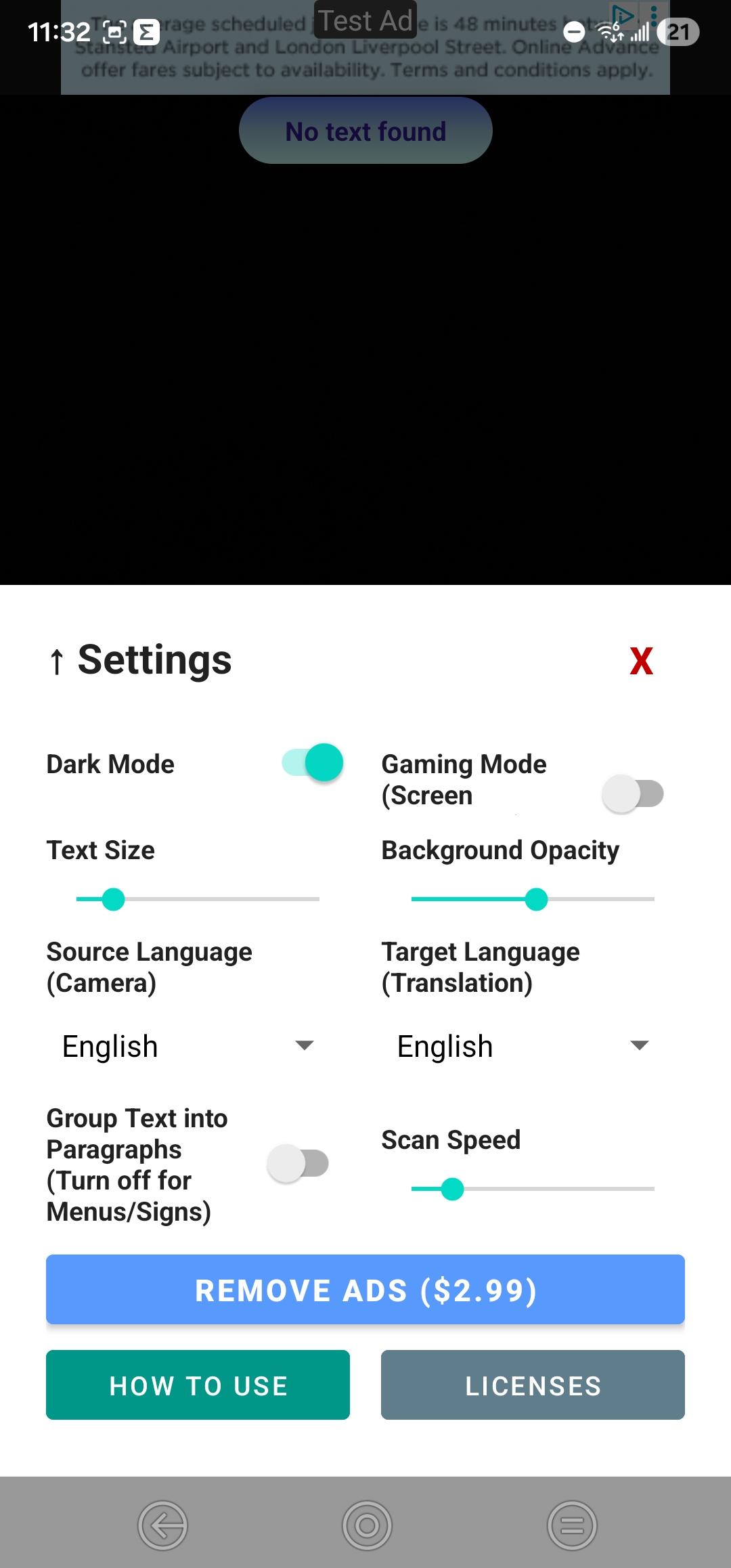Disable Dark Mode
This screenshot has height=1568, width=731.
(313, 762)
